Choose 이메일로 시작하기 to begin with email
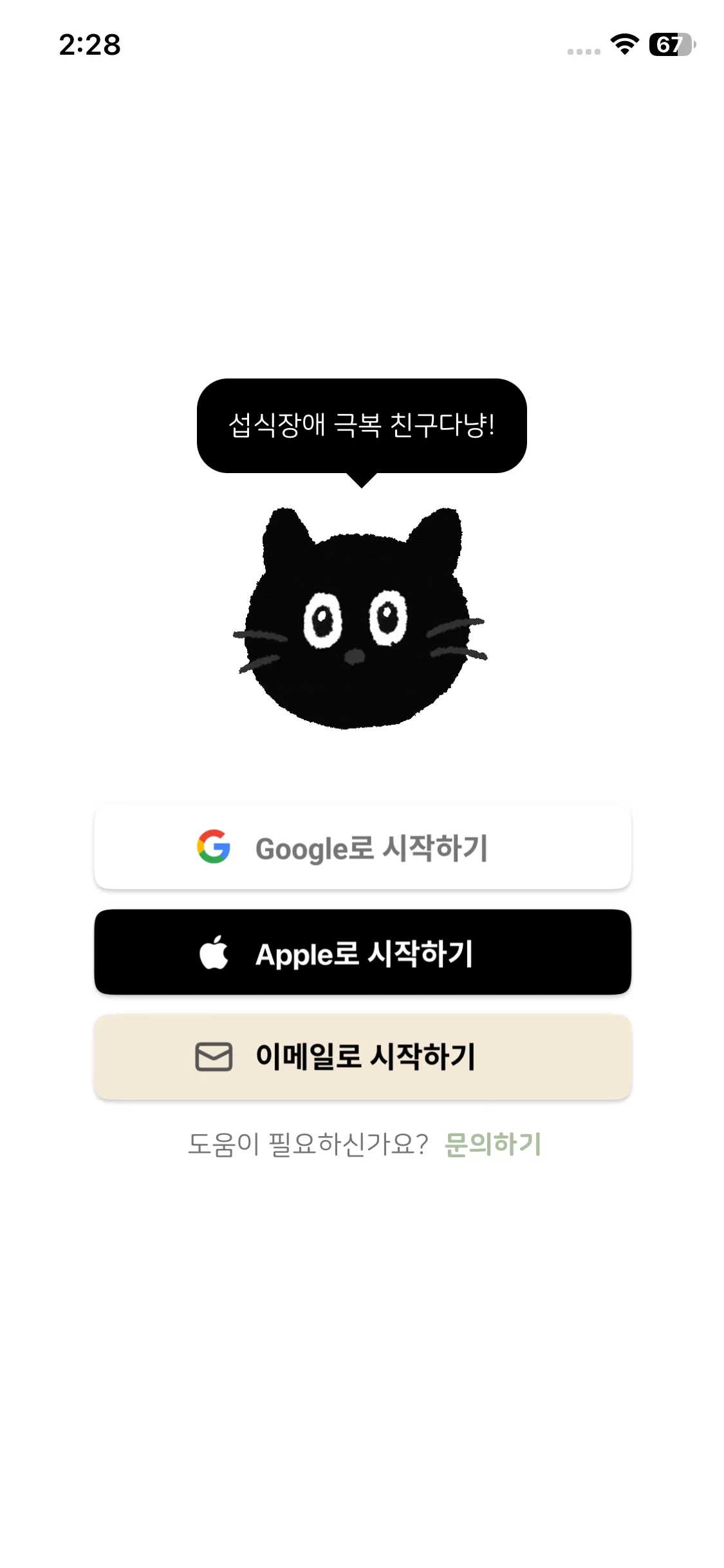 tap(362, 1057)
